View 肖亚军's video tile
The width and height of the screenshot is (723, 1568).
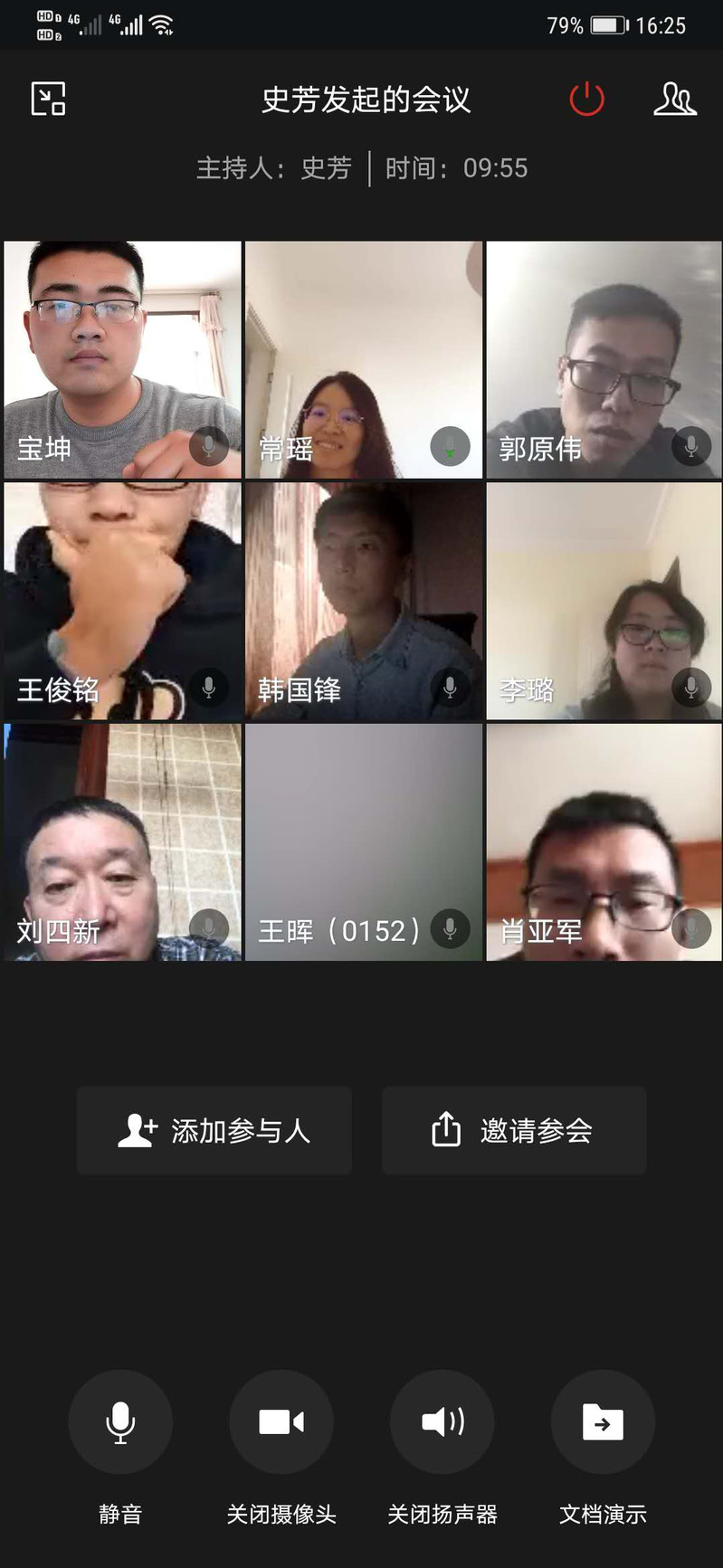604,841
